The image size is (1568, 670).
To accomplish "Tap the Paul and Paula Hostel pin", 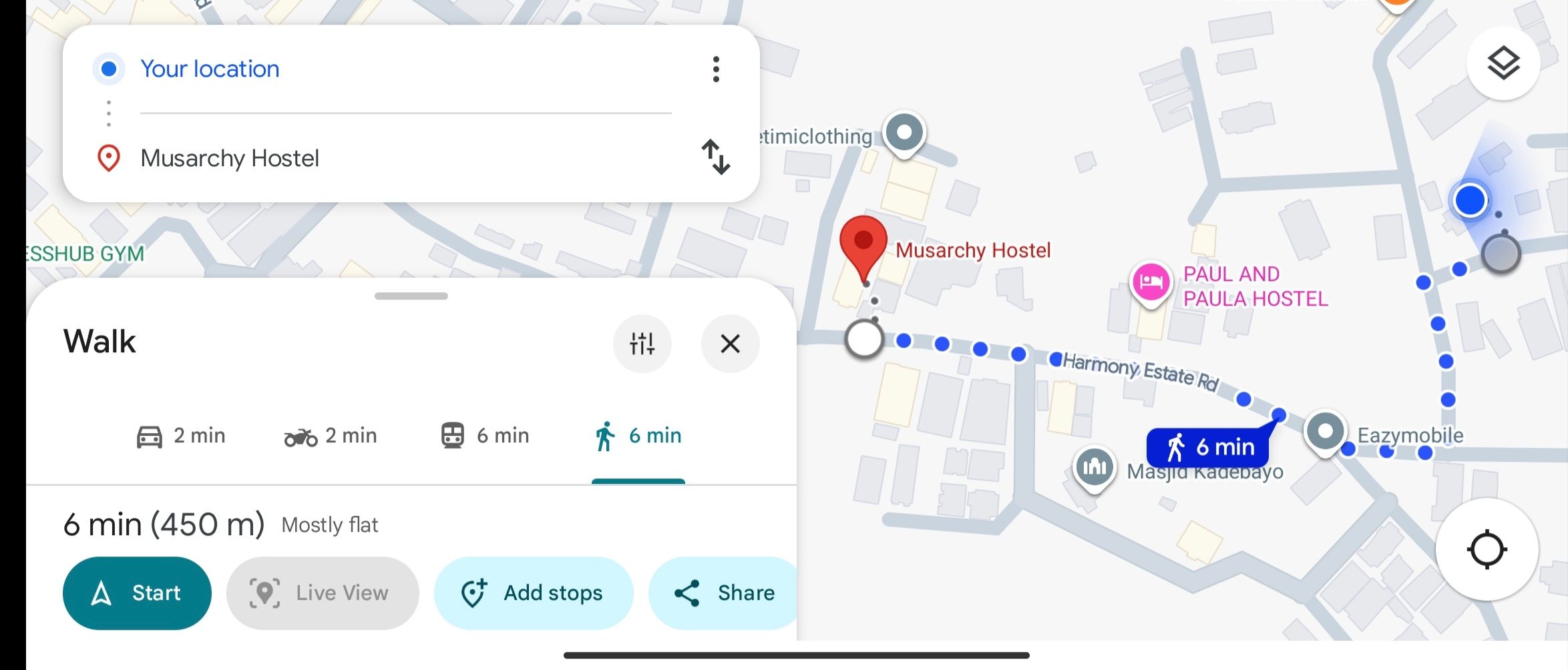I will (x=1151, y=283).
